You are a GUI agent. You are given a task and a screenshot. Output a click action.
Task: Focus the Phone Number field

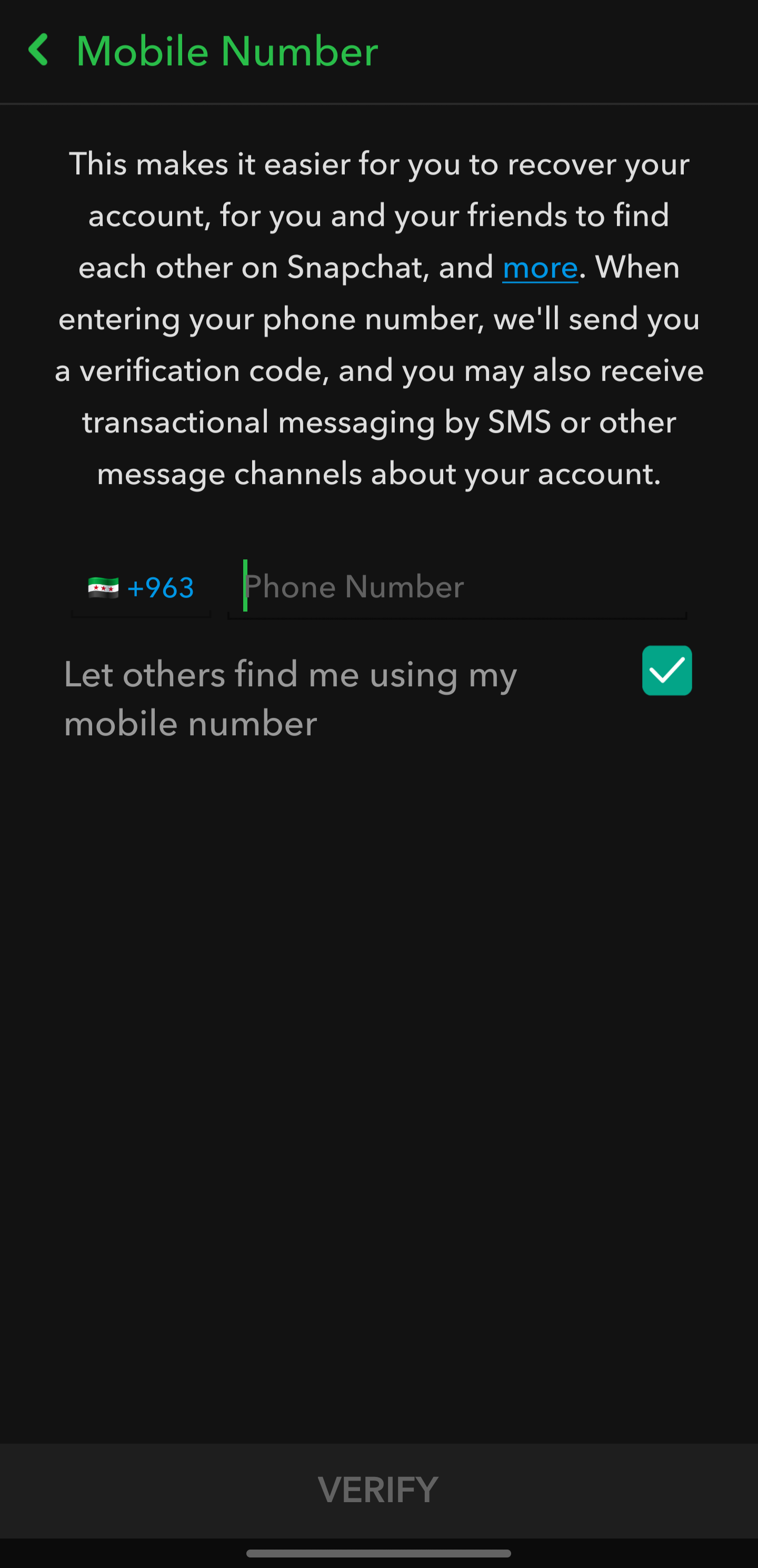456,587
